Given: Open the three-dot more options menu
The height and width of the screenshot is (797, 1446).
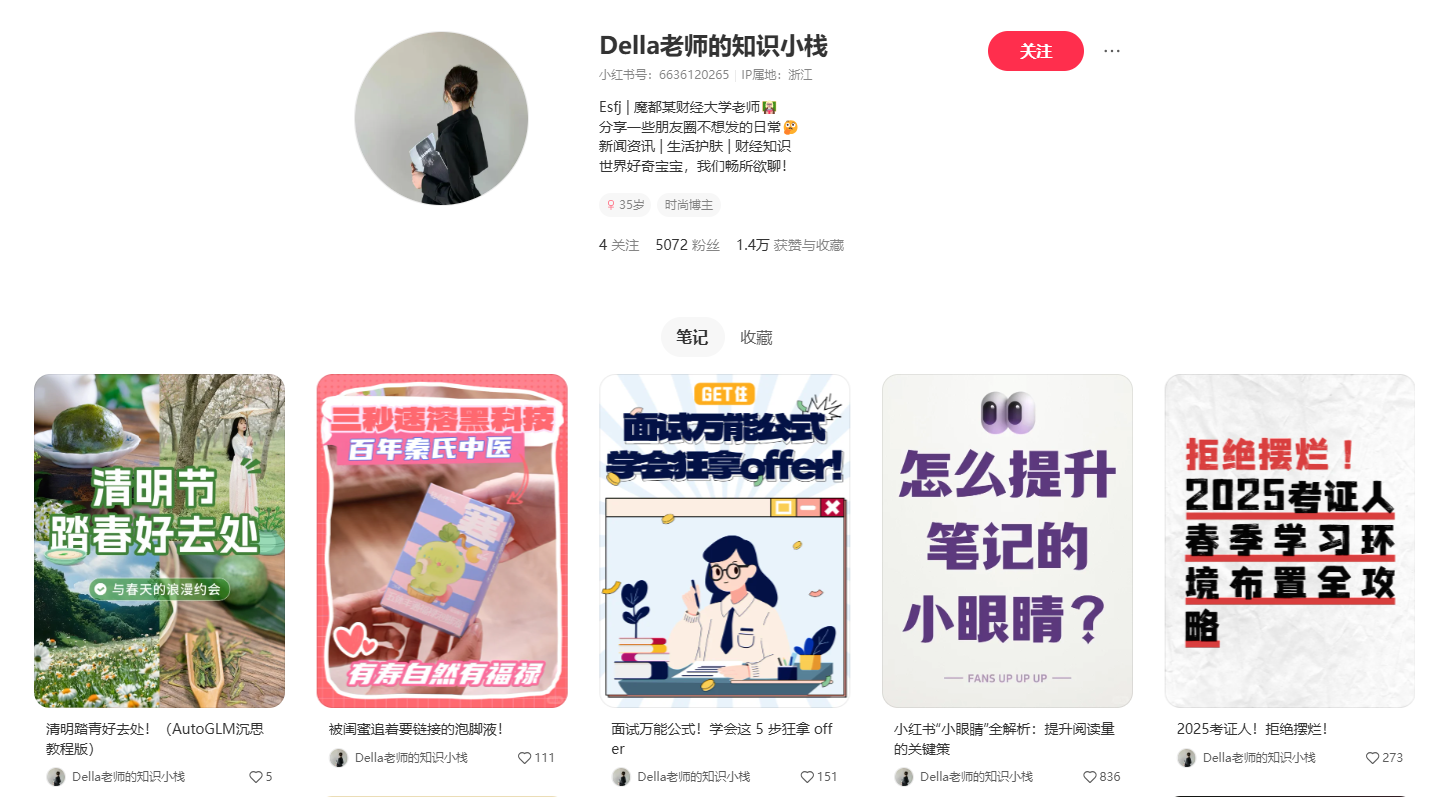Looking at the screenshot, I should pos(1112,51).
